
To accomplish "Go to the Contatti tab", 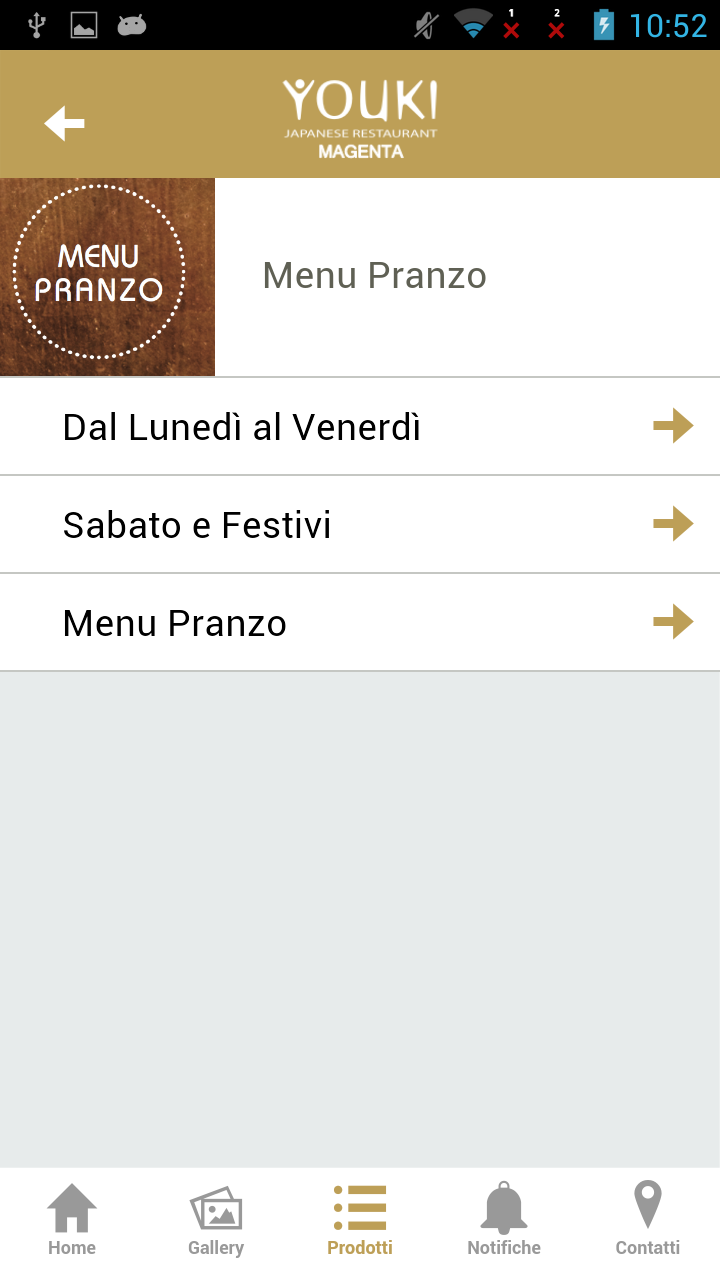I will pos(648,1220).
